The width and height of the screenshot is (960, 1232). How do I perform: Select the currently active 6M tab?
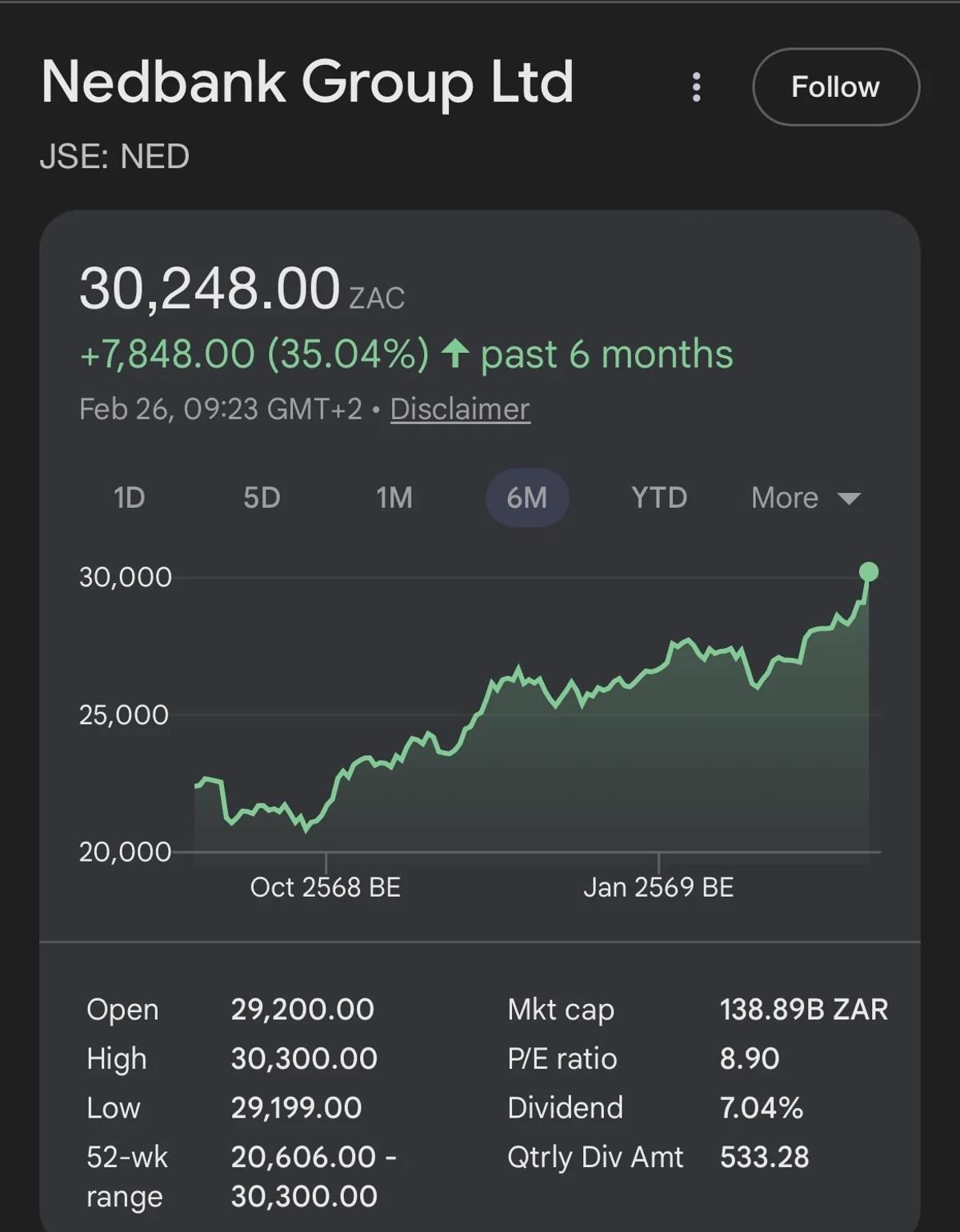(x=527, y=498)
